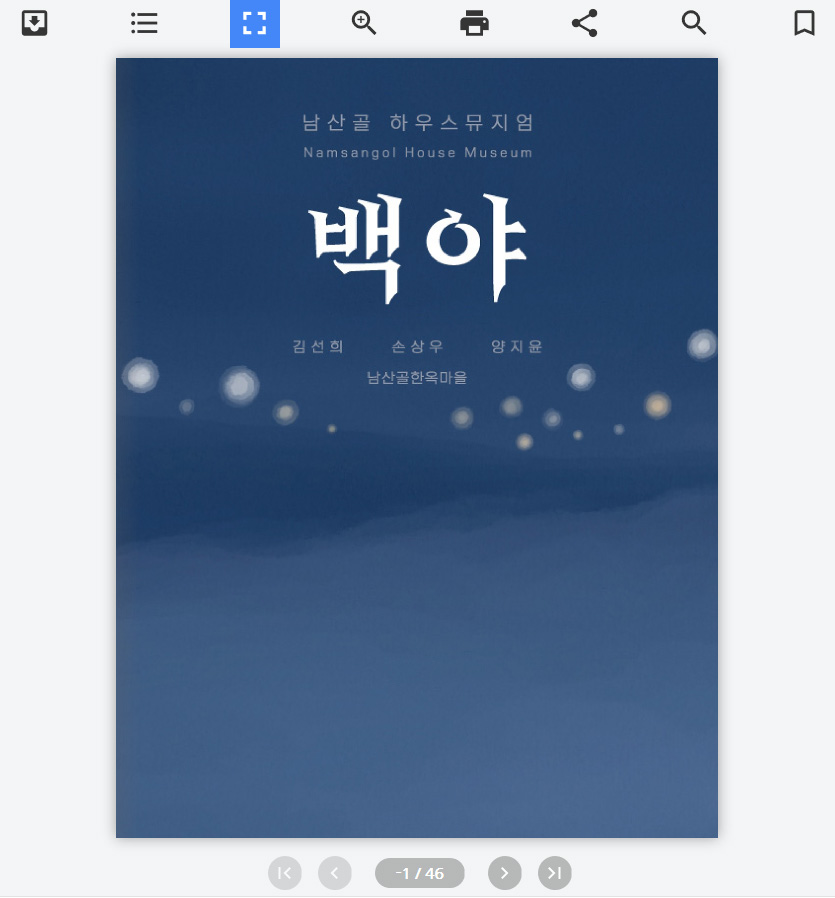The image size is (835, 898).
Task: Bookmark the current page
Action: tap(804, 23)
